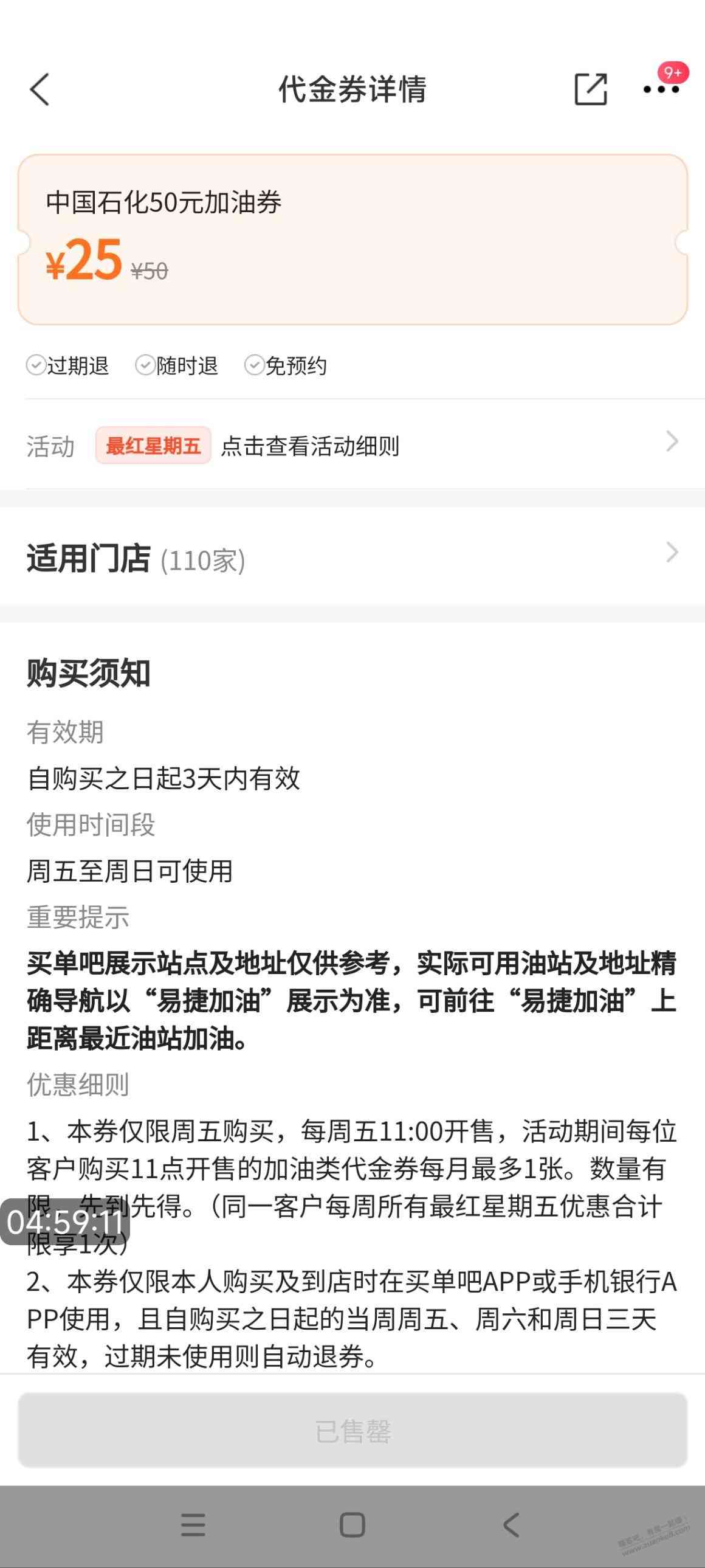Image resolution: width=705 pixels, height=1568 pixels.
Task: Go to home screen via system bar
Action: (x=352, y=1525)
